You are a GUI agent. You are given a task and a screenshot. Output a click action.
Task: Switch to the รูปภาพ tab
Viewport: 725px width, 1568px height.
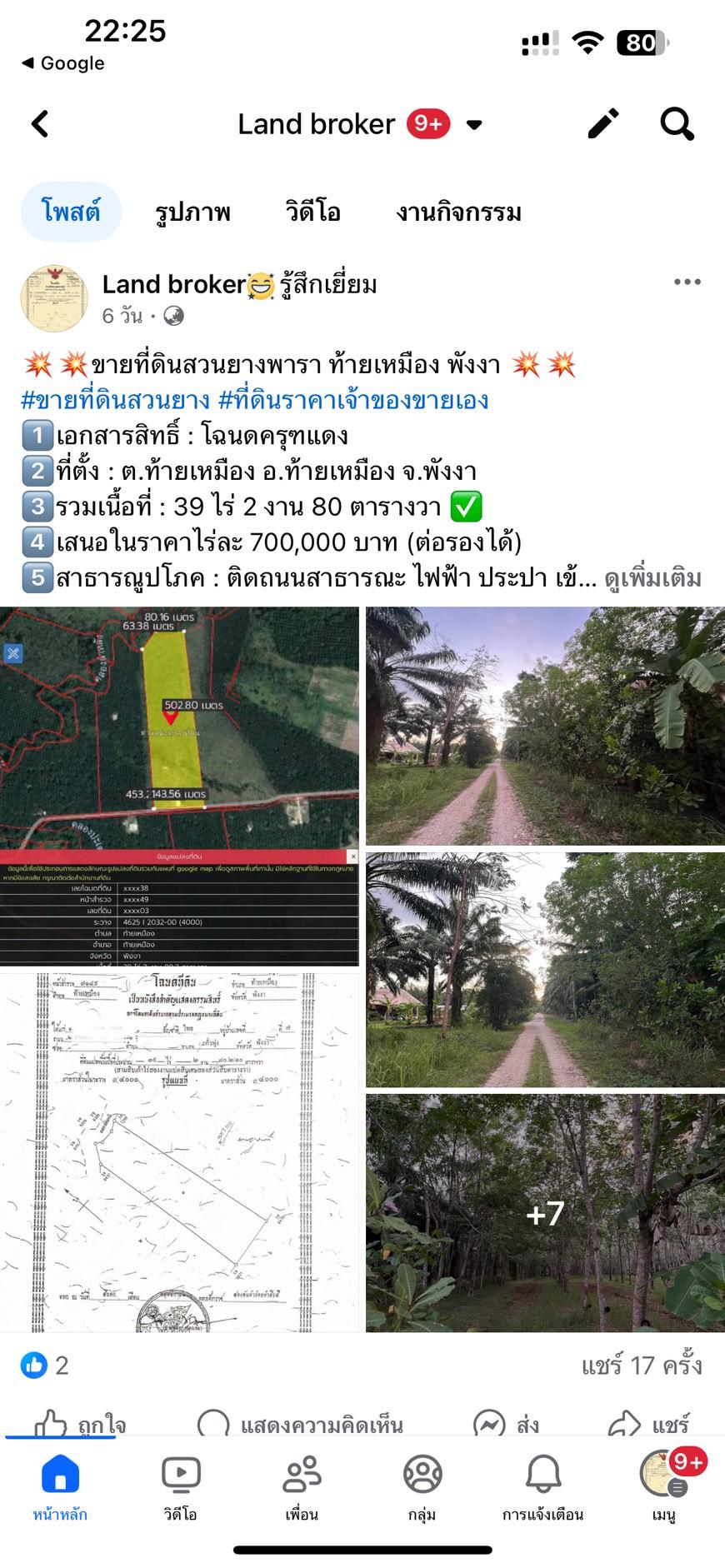[192, 212]
